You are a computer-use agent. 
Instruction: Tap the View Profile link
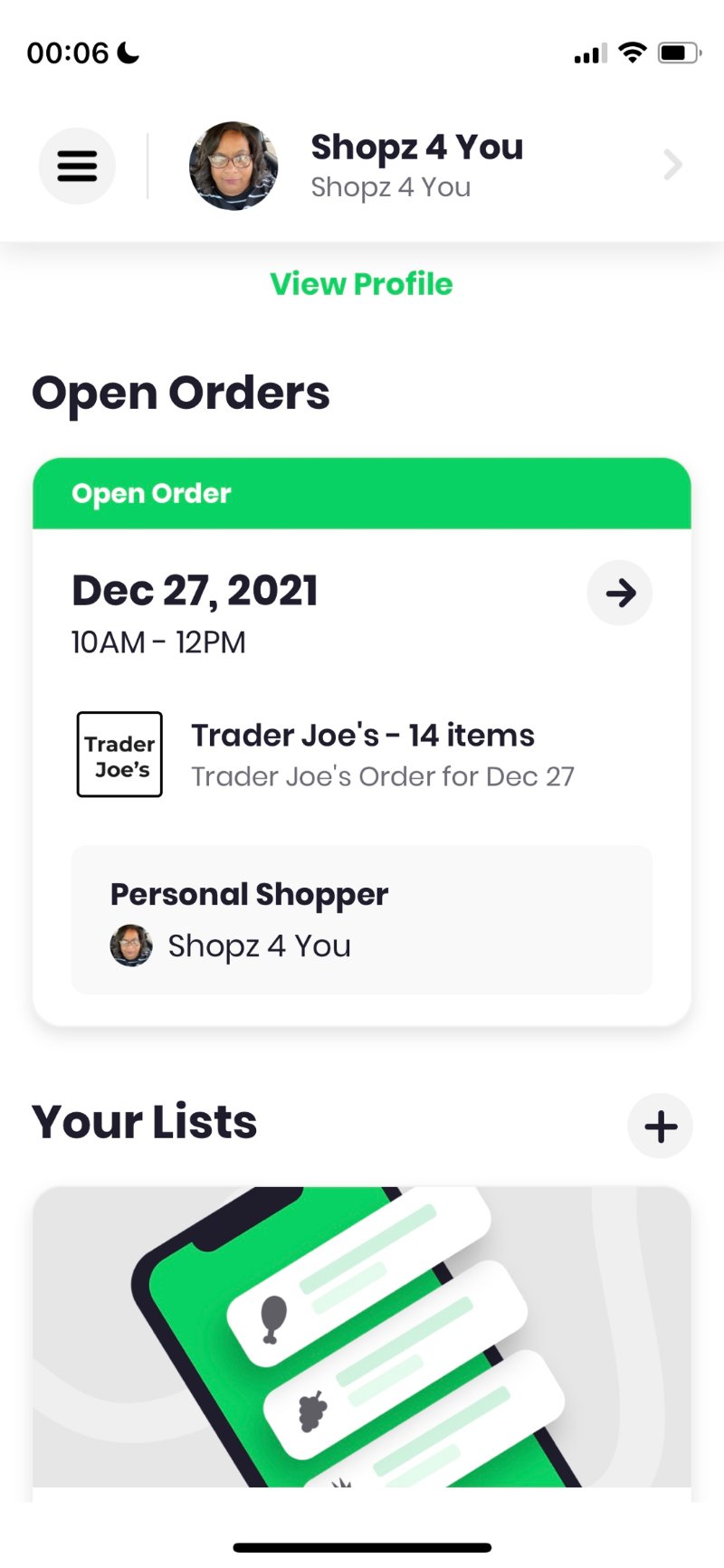[361, 284]
